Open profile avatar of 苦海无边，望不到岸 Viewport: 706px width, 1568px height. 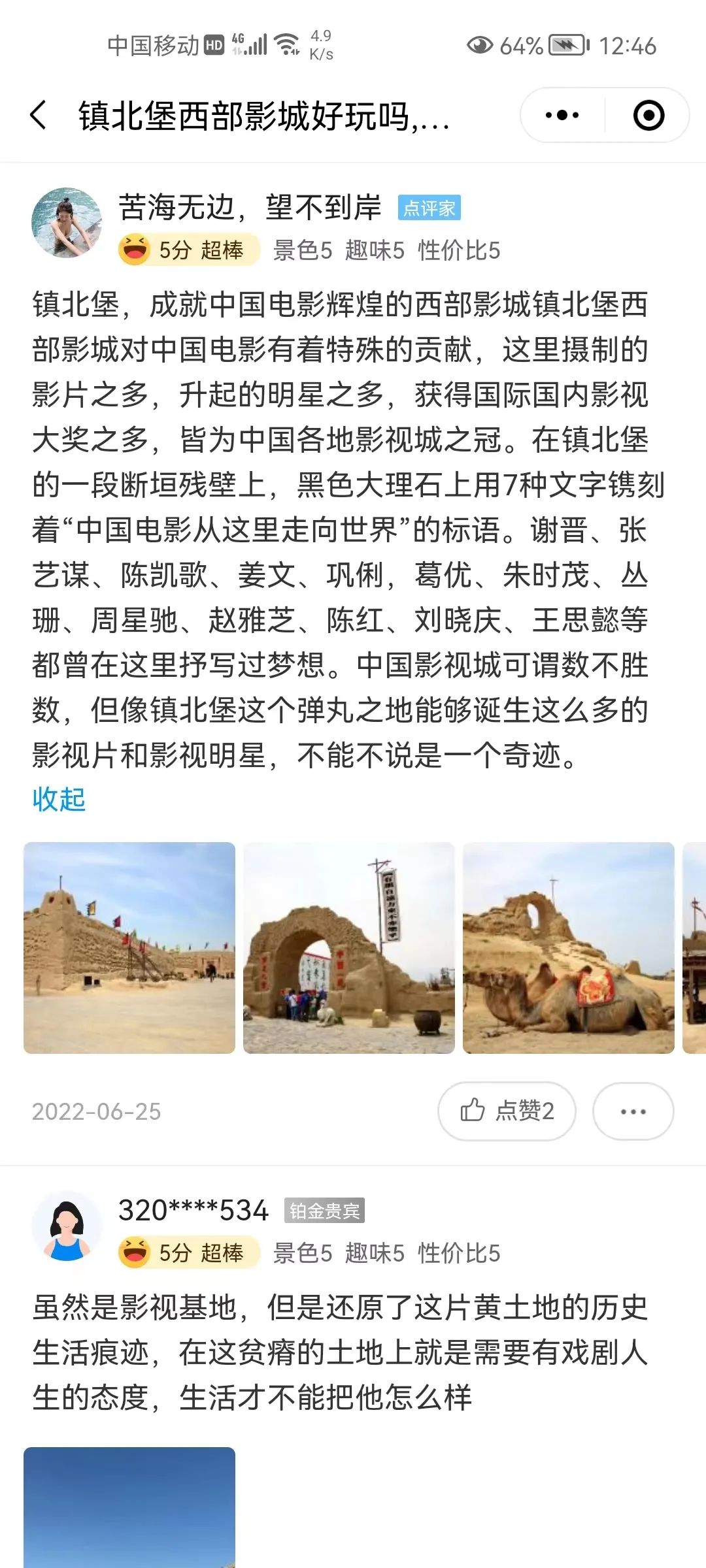click(67, 223)
